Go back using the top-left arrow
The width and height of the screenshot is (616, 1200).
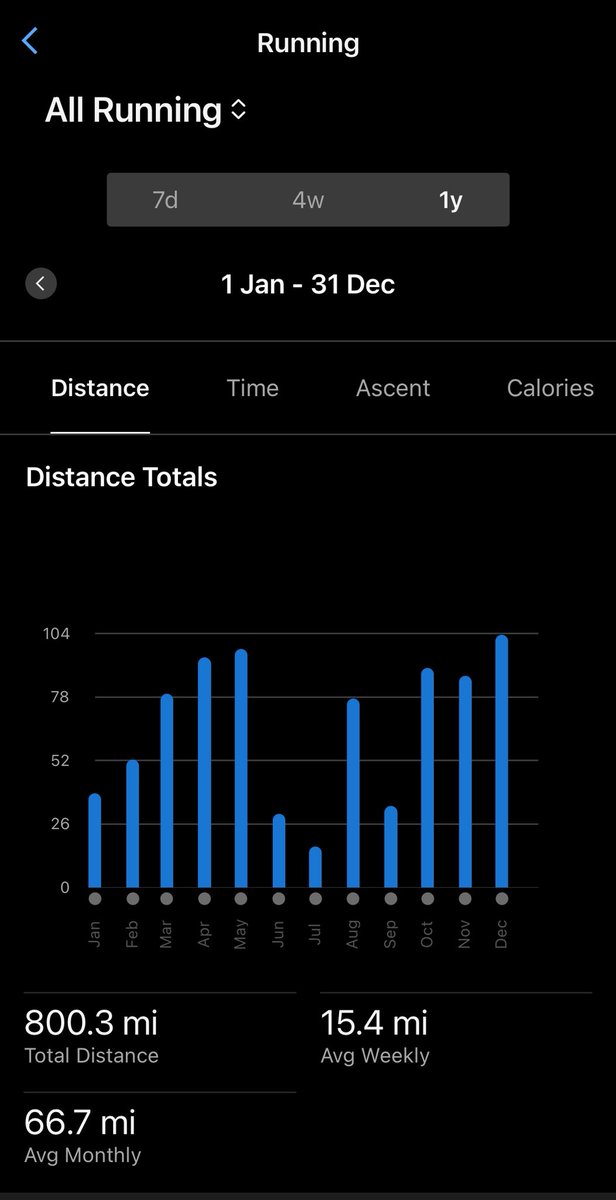coord(30,42)
